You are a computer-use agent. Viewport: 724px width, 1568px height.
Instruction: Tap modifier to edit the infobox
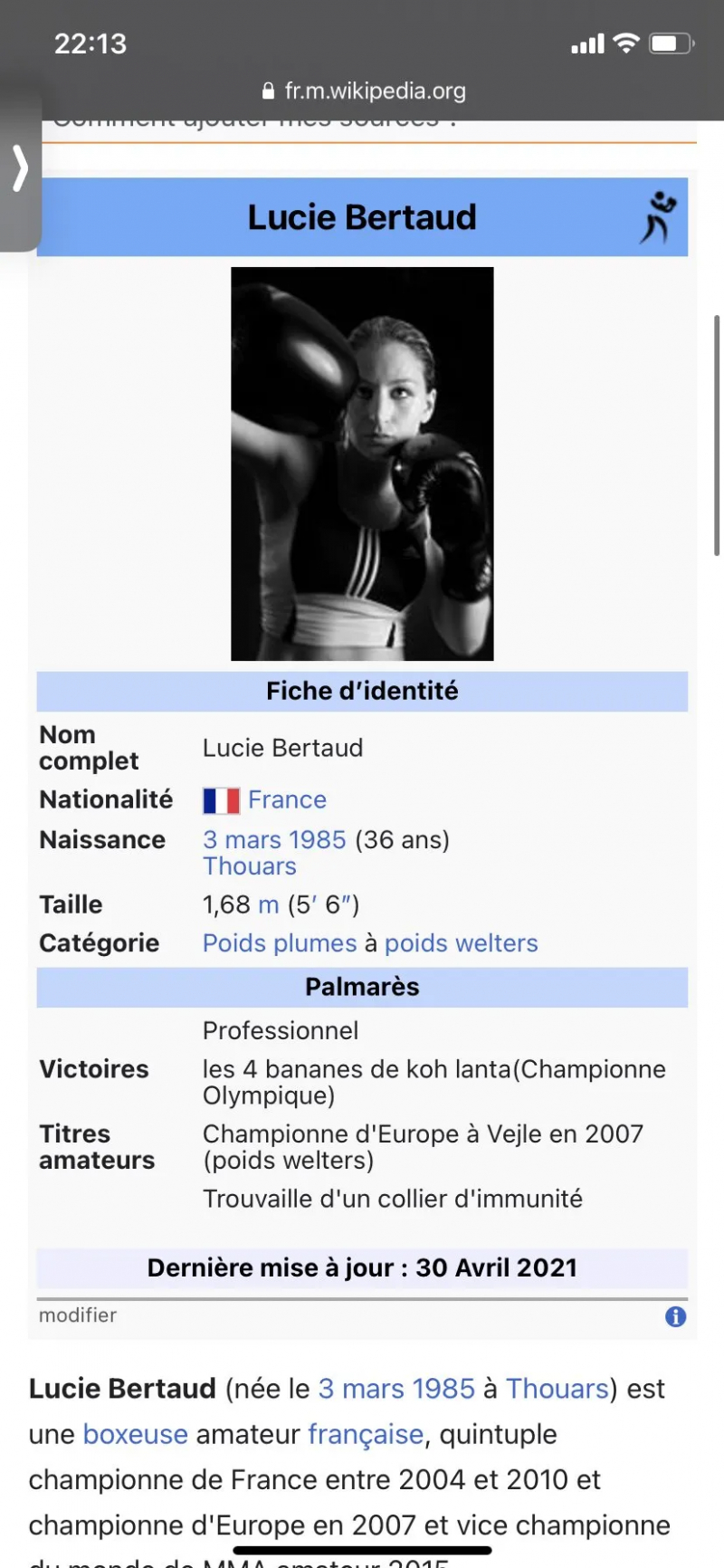[x=78, y=1315]
